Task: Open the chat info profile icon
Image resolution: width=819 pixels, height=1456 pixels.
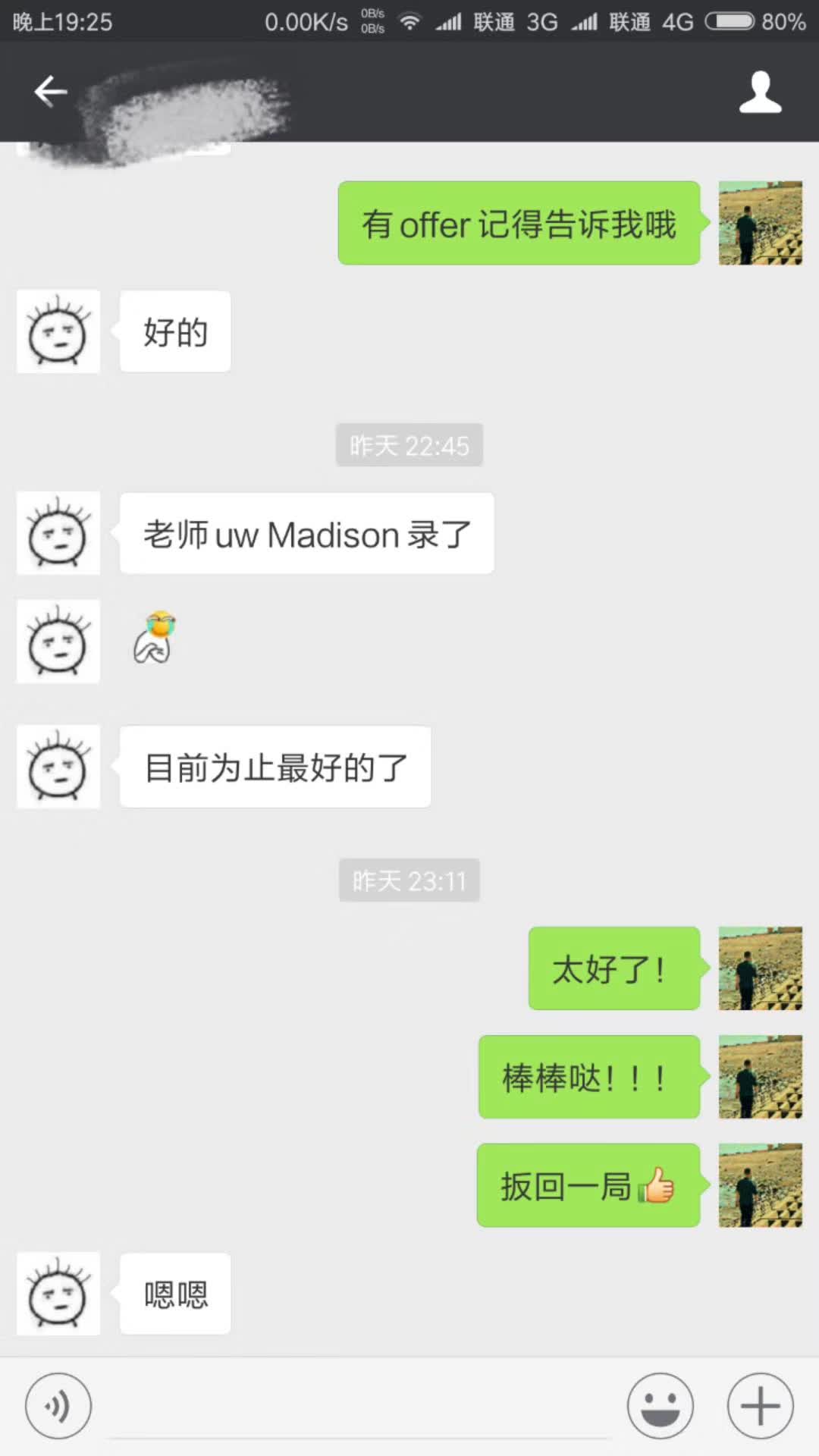Action: pyautogui.click(x=760, y=93)
